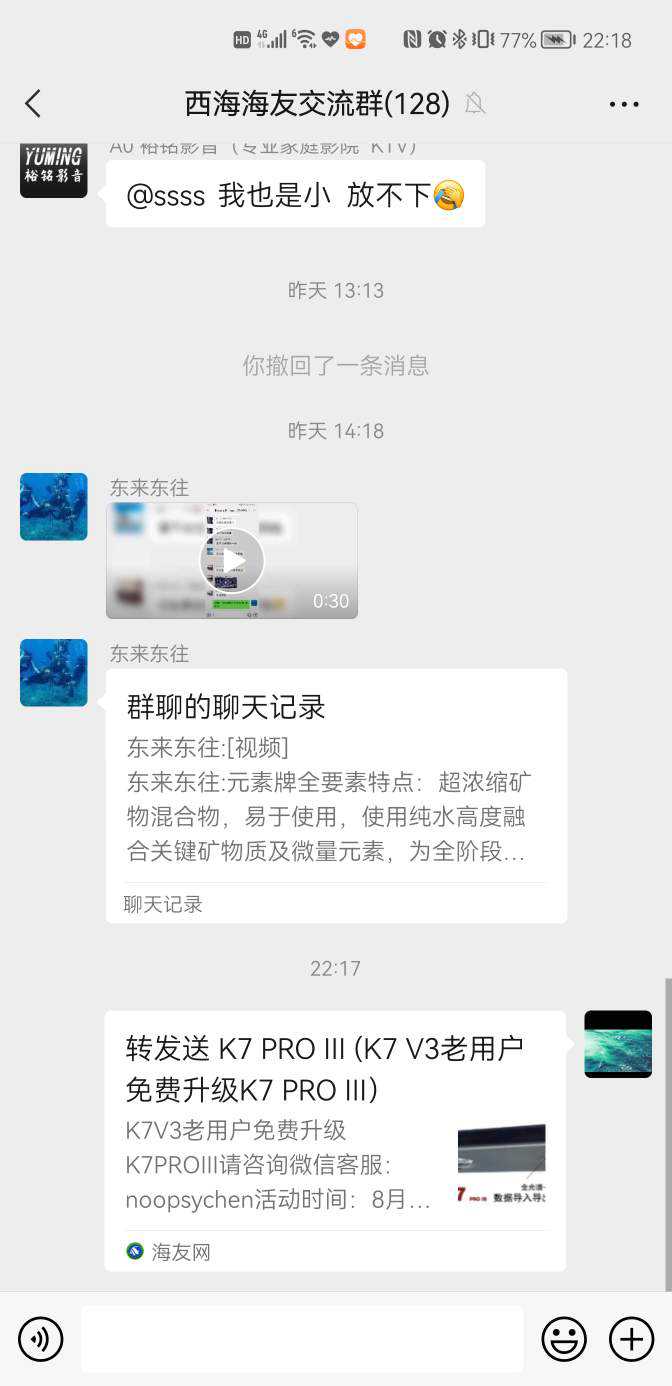Open the emoji sticker panel

tap(564, 1339)
